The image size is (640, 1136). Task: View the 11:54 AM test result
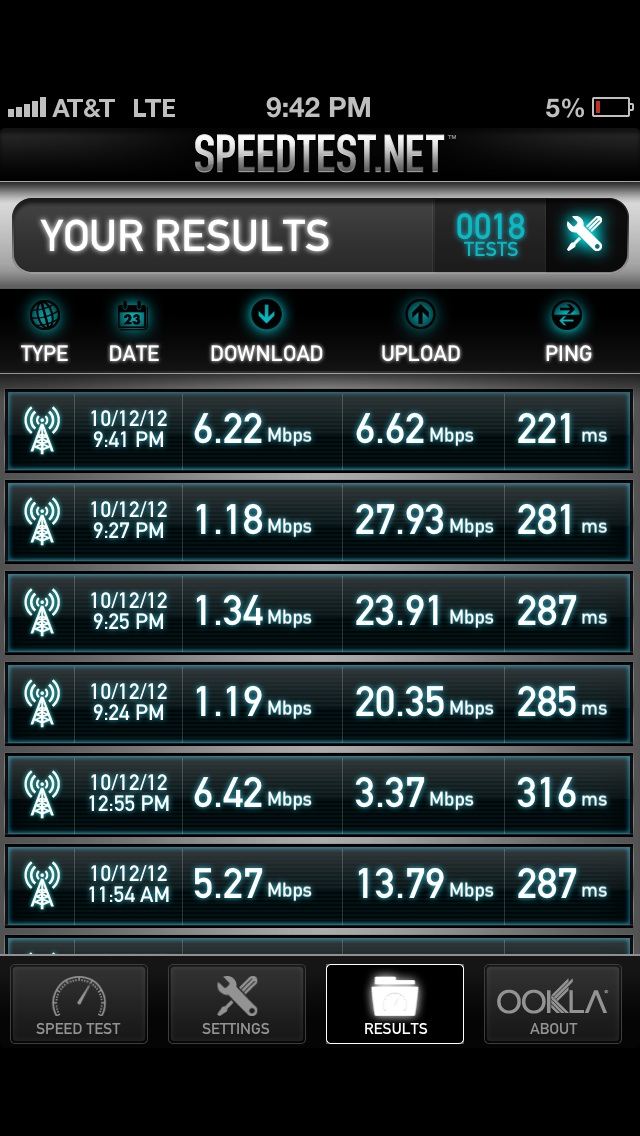tap(319, 885)
